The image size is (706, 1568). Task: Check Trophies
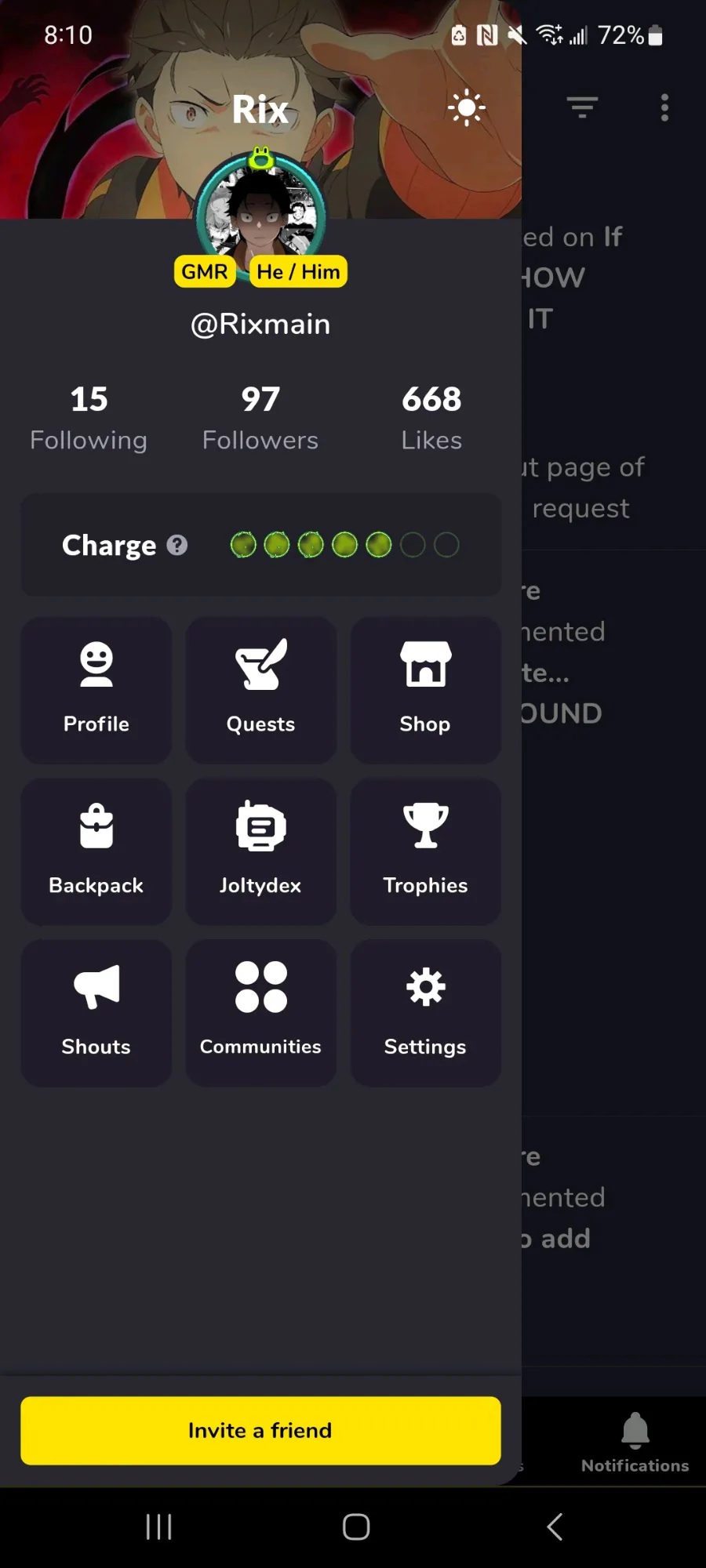pos(425,851)
